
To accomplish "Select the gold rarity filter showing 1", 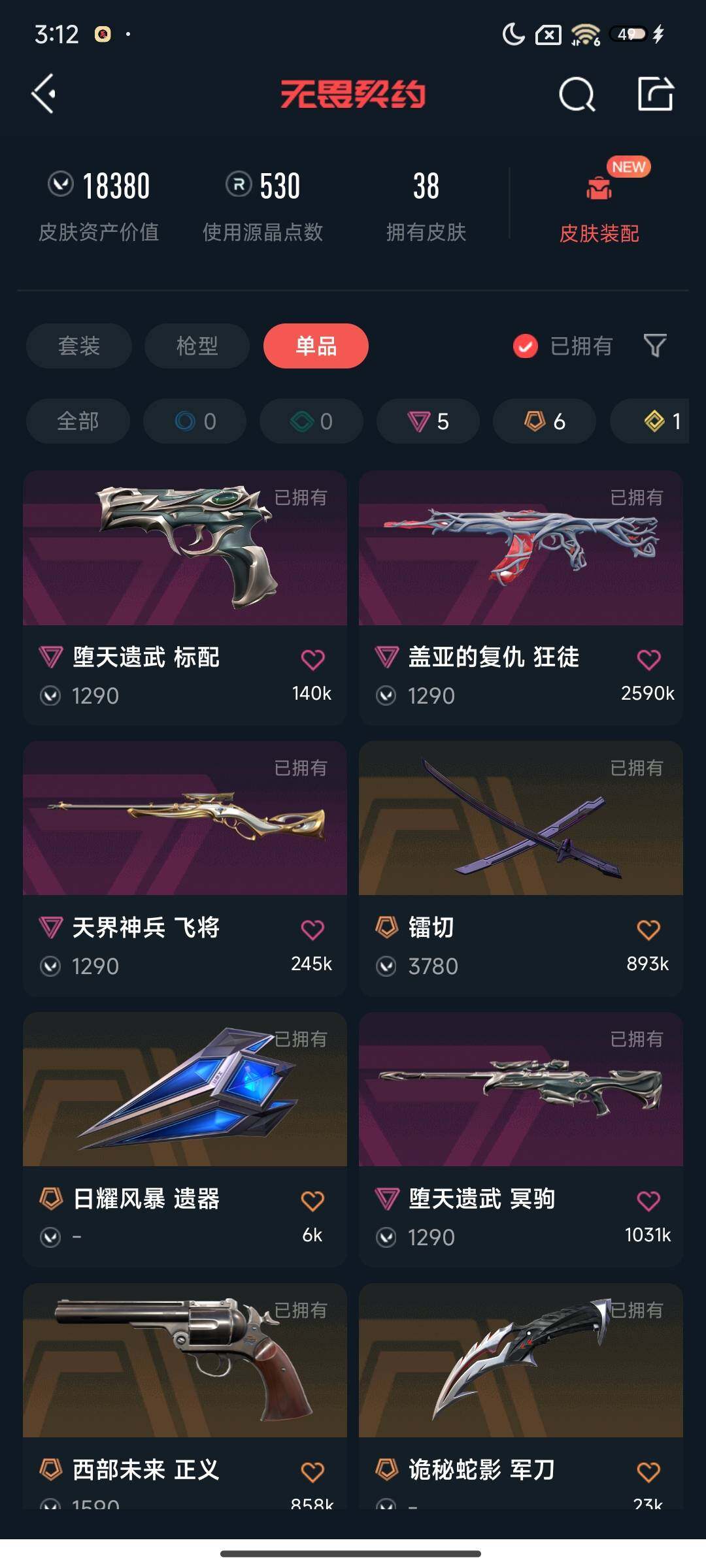I will pyautogui.click(x=654, y=421).
